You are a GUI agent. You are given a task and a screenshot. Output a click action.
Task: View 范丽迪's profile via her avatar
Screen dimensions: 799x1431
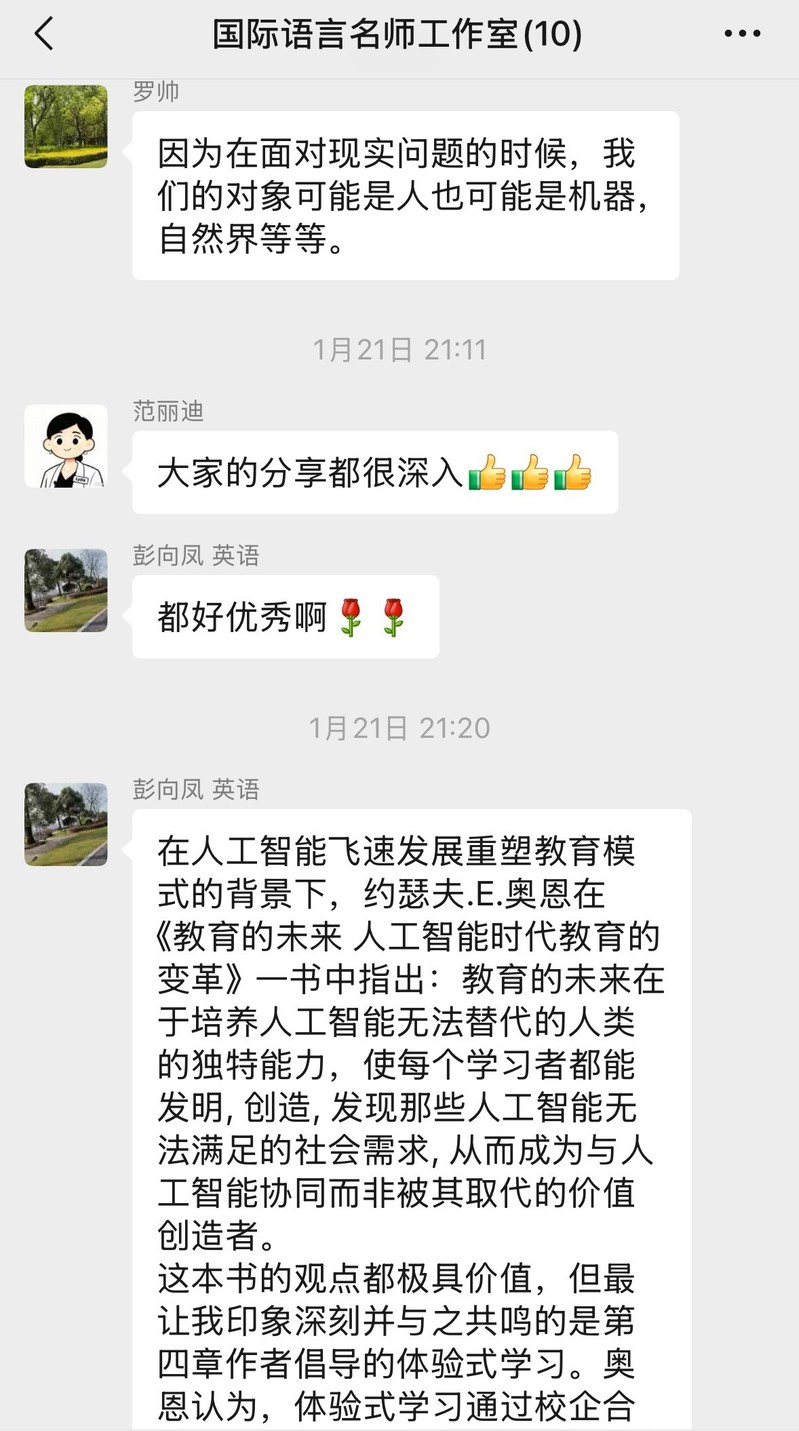[66, 446]
